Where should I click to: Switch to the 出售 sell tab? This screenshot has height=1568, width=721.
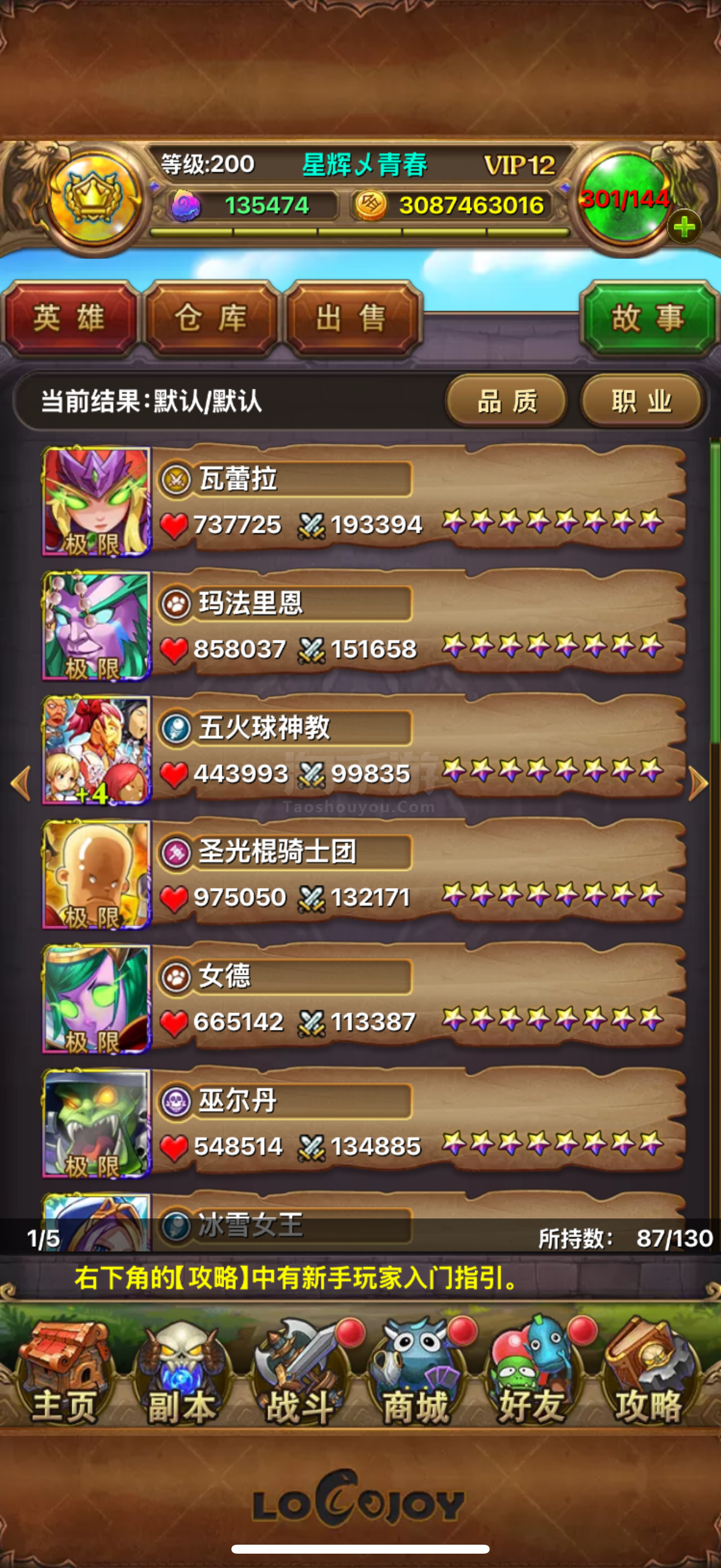click(x=352, y=318)
